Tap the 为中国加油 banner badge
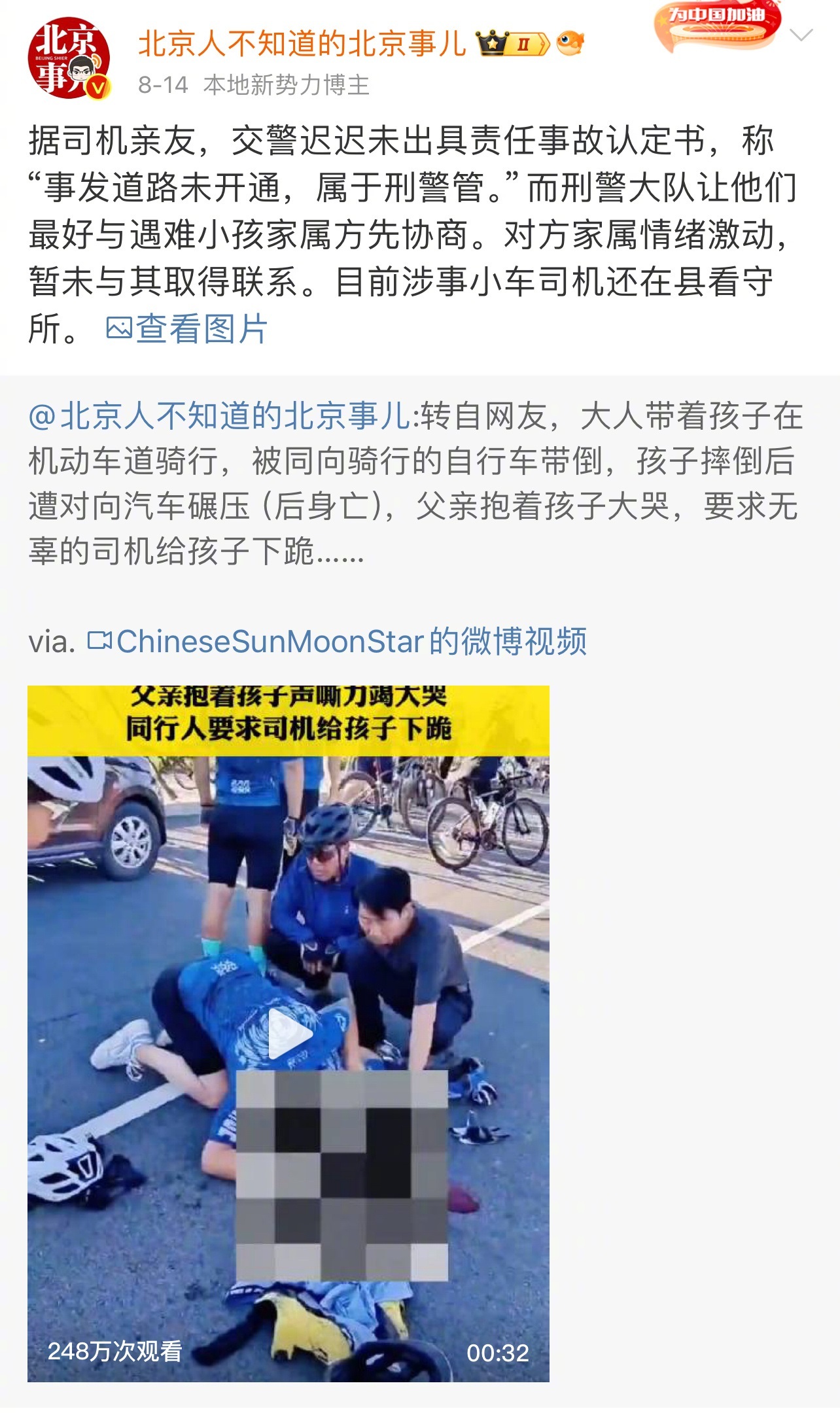 pyautogui.click(x=718, y=26)
